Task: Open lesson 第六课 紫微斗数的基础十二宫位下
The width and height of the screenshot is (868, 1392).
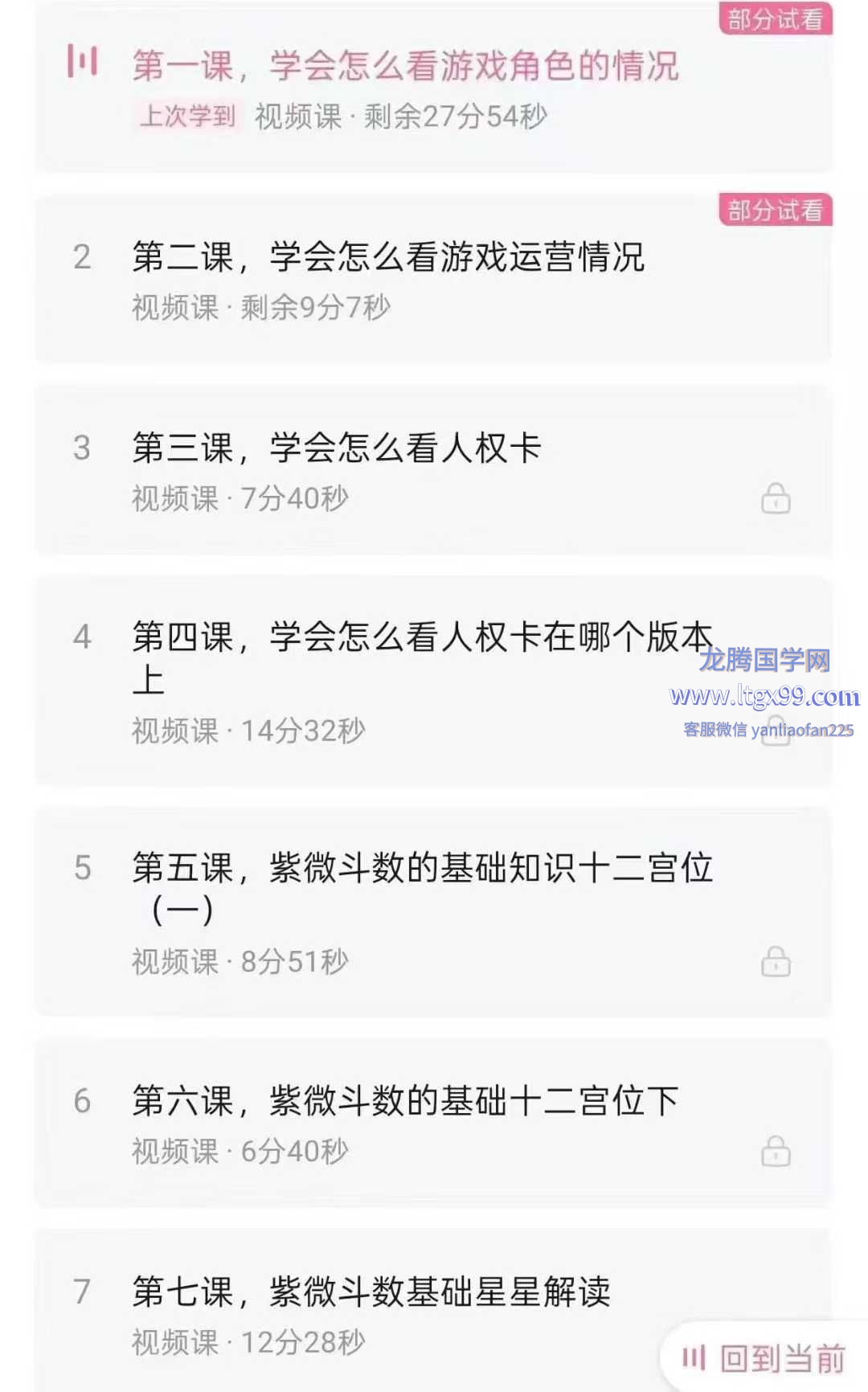Action: 433,1124
